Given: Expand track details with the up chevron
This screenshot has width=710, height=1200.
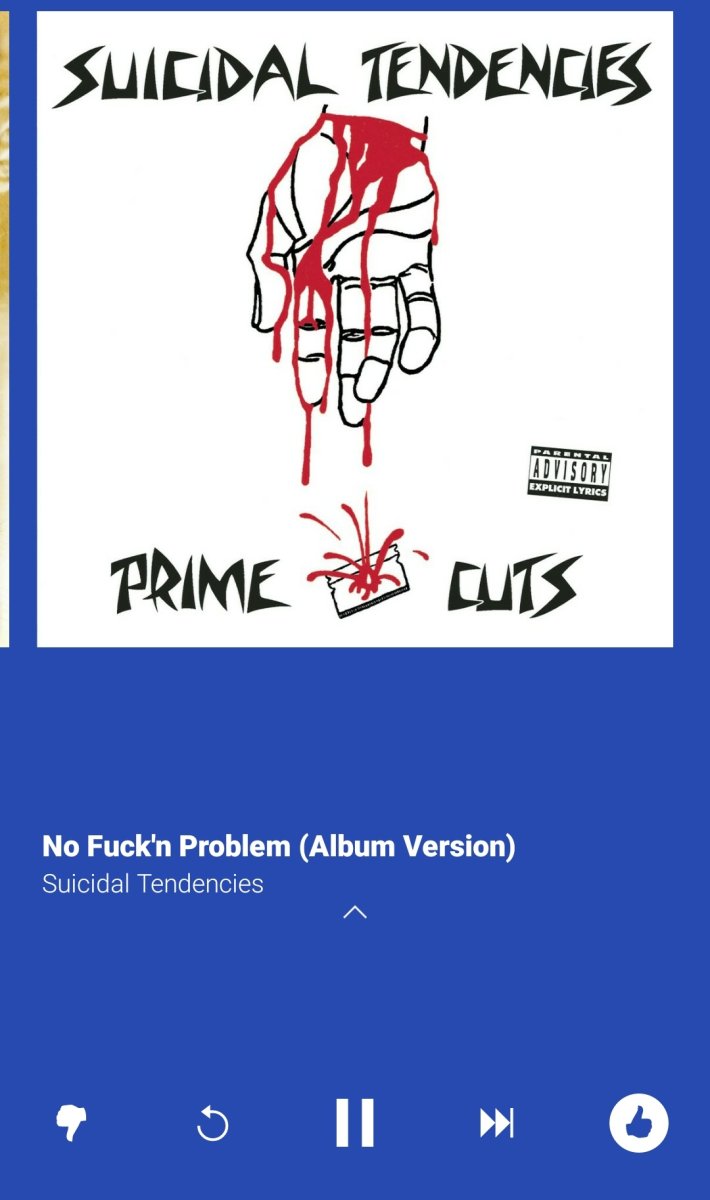Looking at the screenshot, I should tap(354, 912).
